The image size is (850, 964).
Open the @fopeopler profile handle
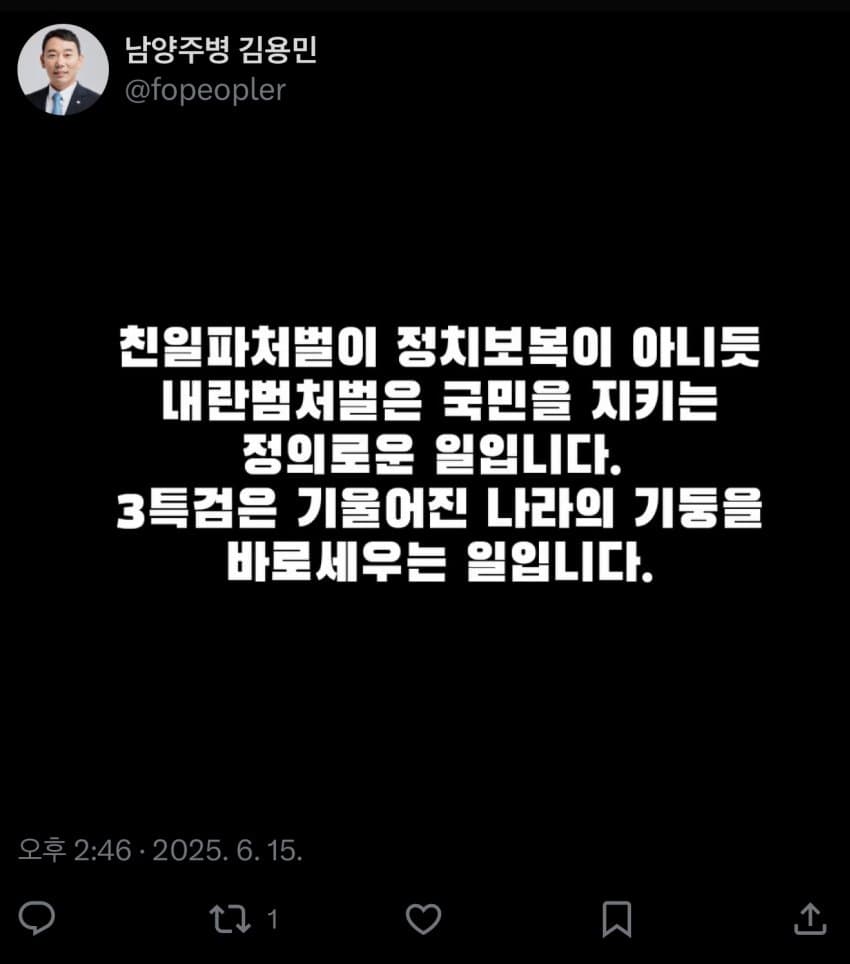tap(204, 90)
